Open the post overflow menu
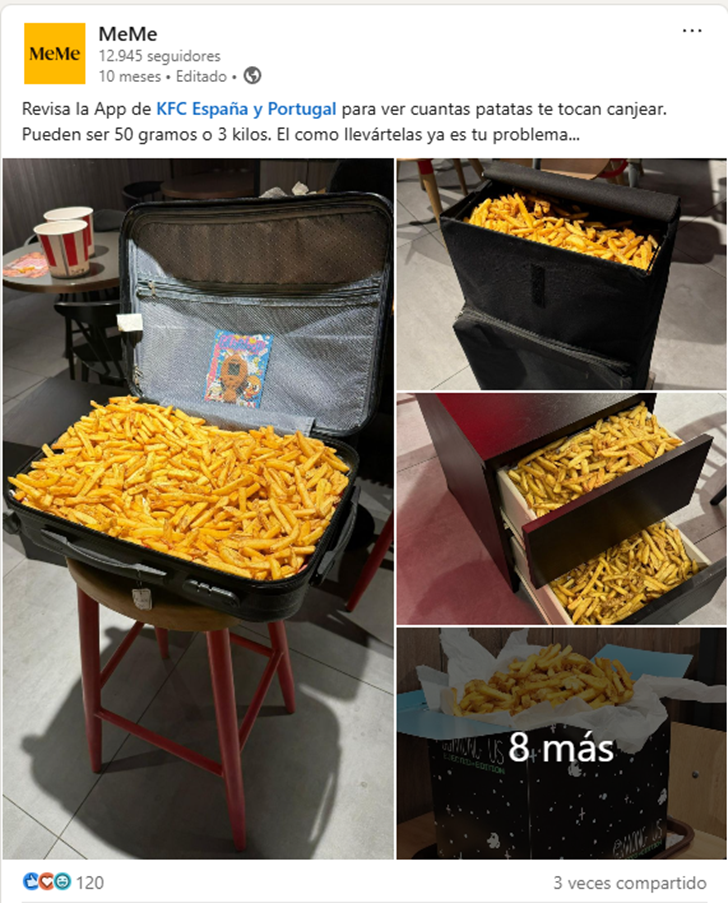This screenshot has height=903, width=728. [692, 31]
